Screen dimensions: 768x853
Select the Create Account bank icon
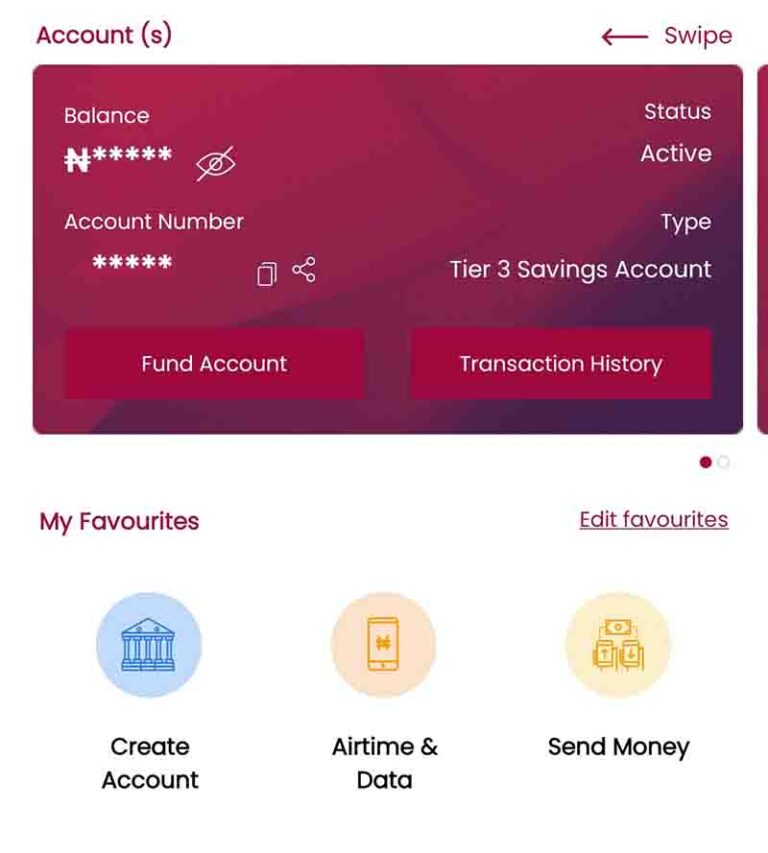coord(149,643)
